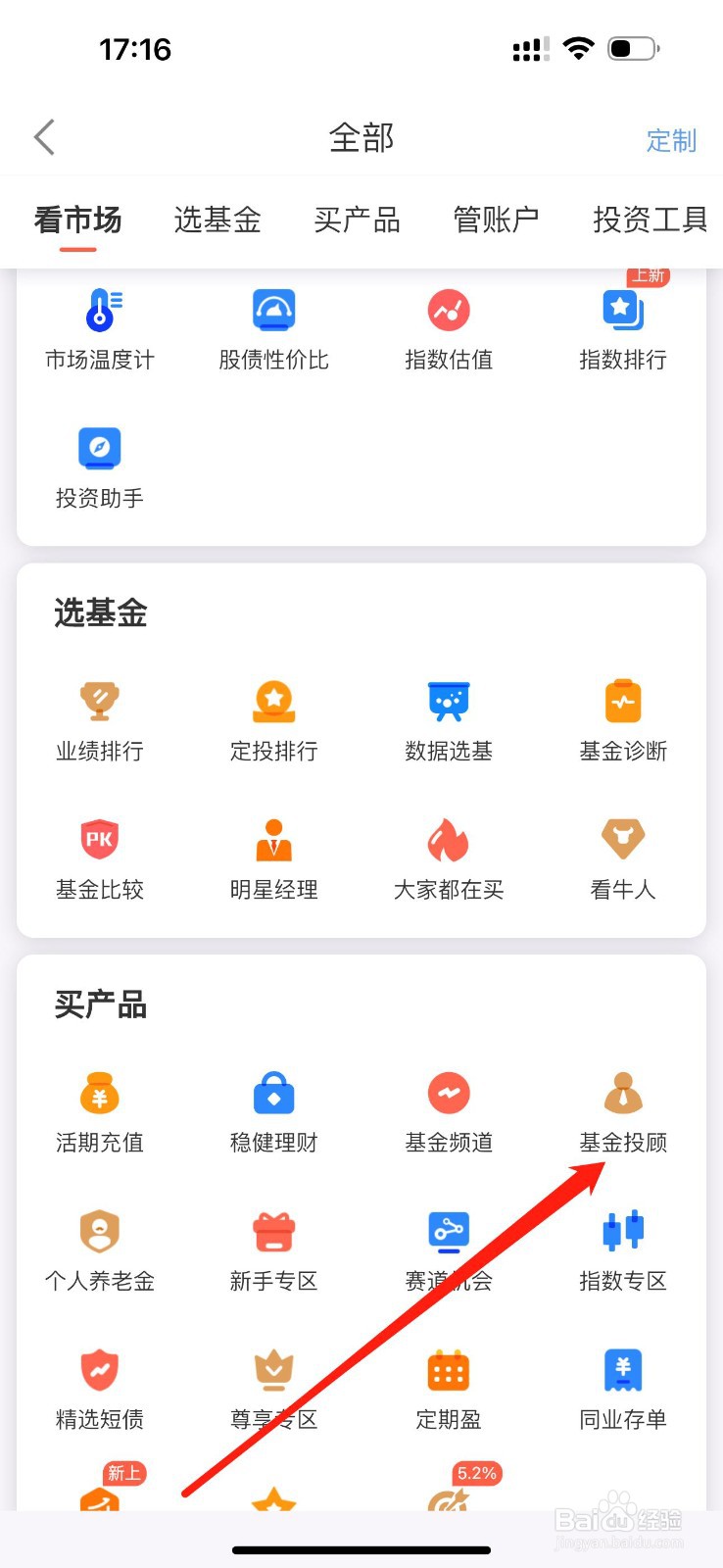Switch to the 买产品 tab
The image size is (723, 1568).
(357, 220)
